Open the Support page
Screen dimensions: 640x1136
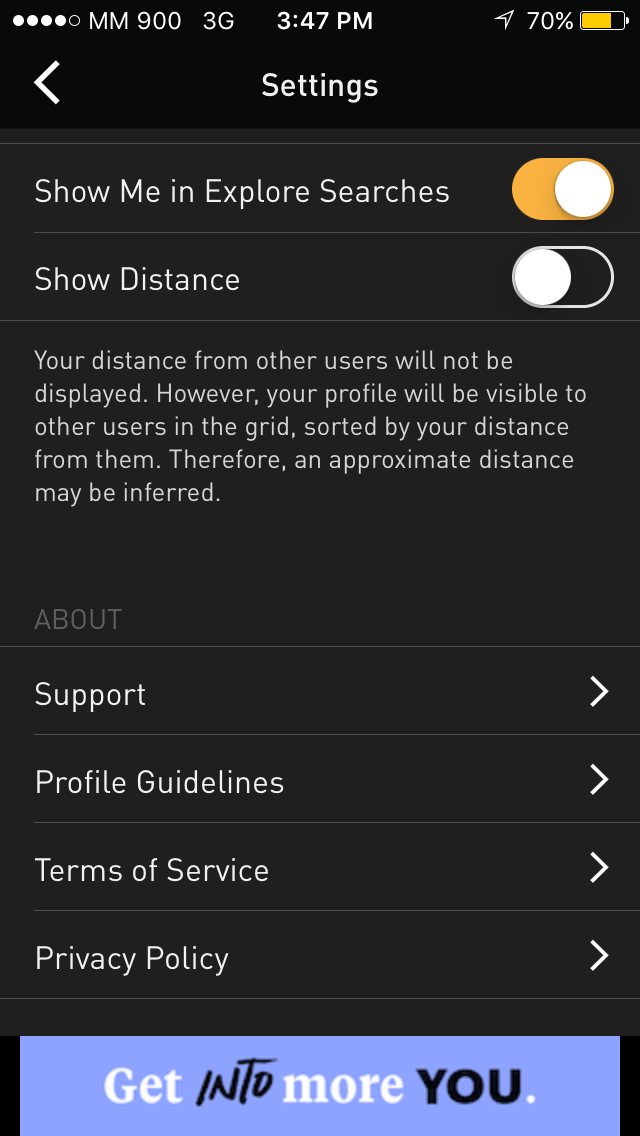point(320,691)
